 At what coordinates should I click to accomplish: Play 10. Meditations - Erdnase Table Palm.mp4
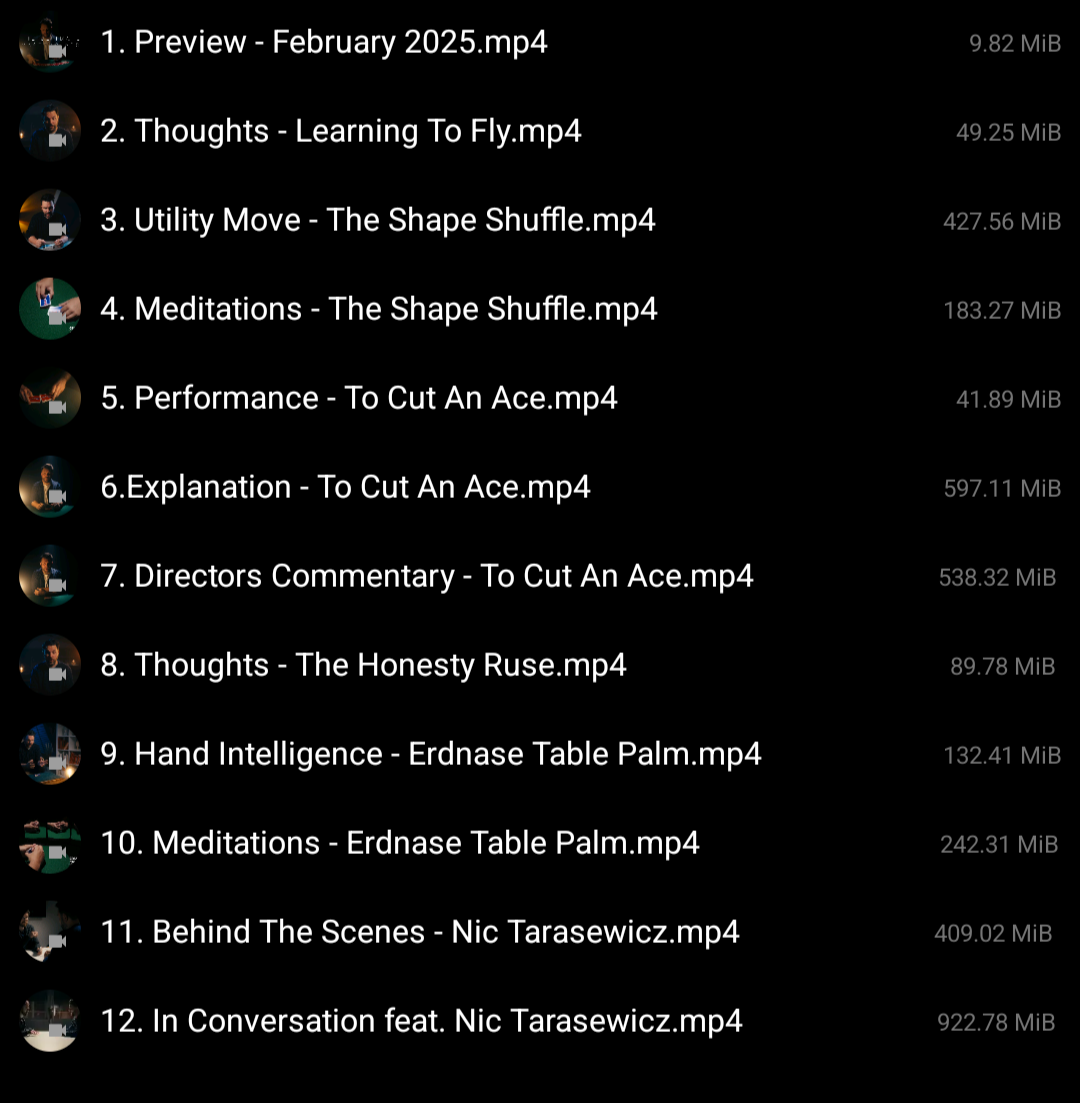pyautogui.click(x=399, y=843)
